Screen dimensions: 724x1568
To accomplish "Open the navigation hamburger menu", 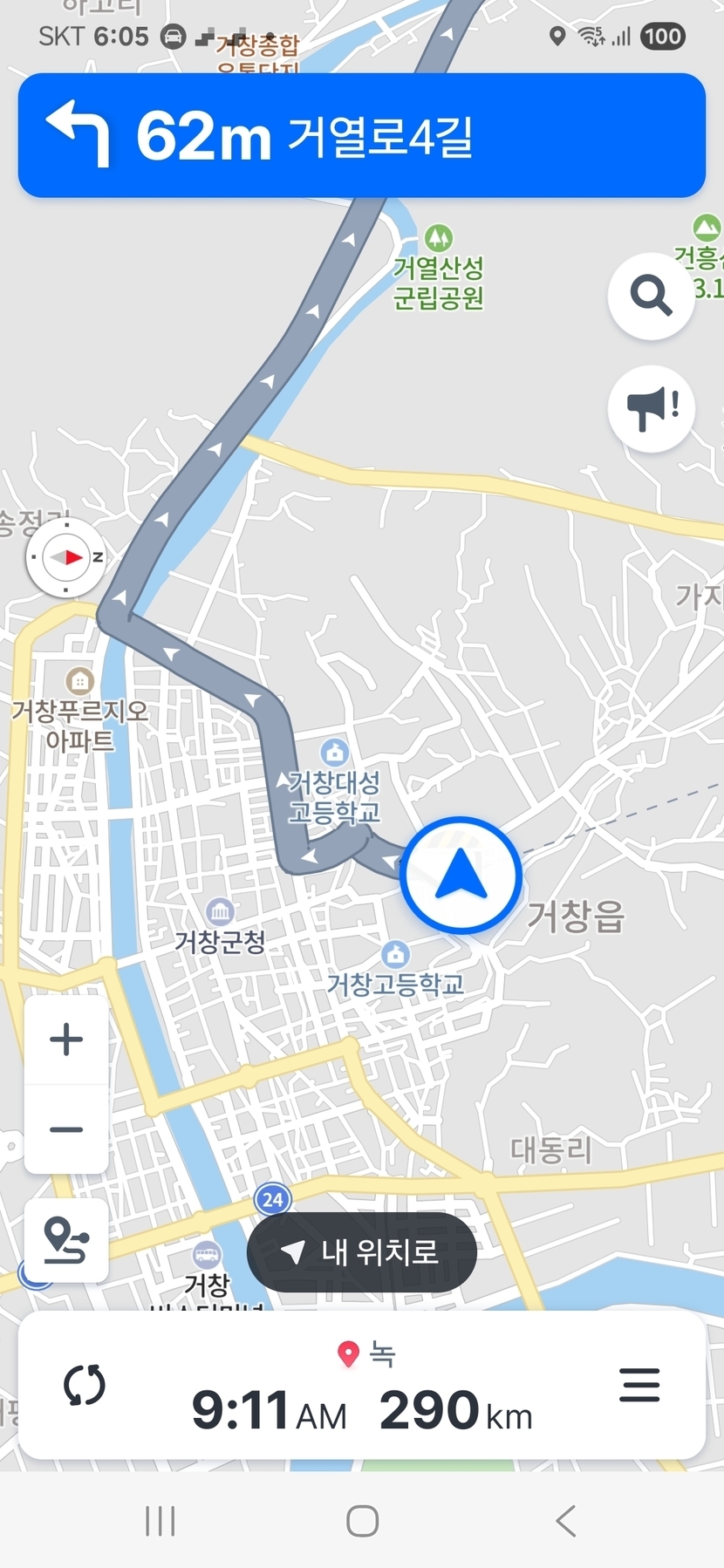I will [639, 1385].
